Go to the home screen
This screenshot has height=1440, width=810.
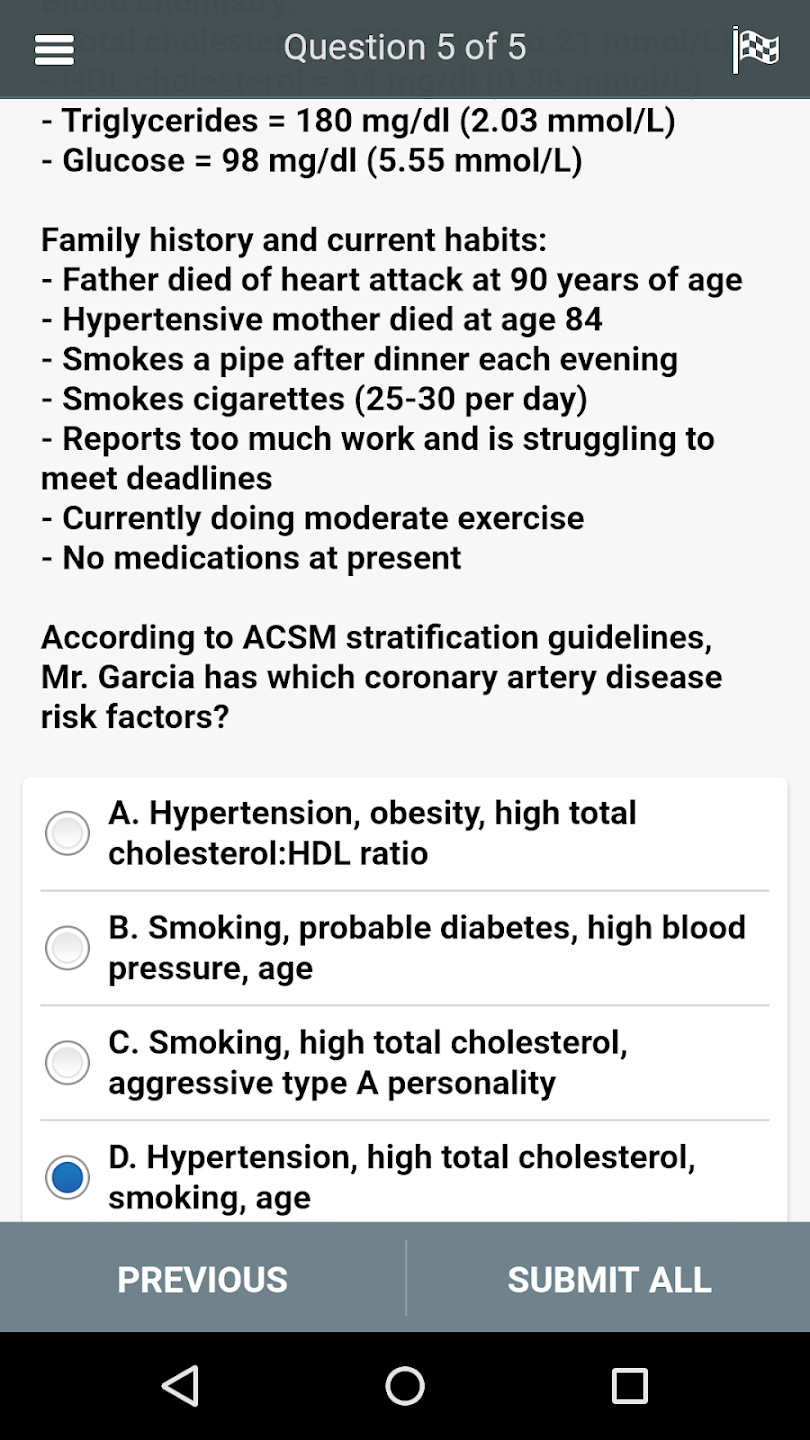[x=405, y=1386]
